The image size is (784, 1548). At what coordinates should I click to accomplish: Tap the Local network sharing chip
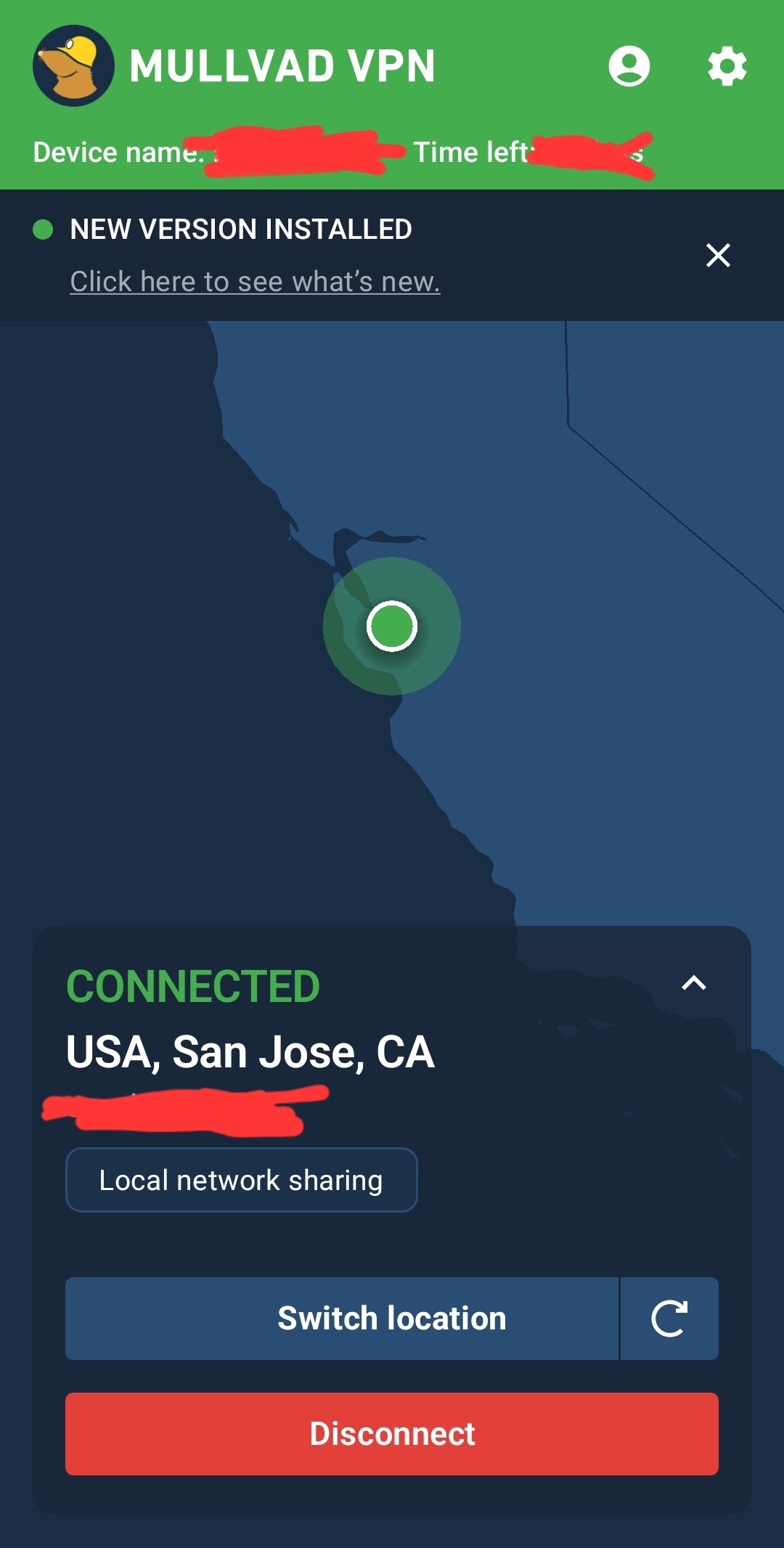coord(241,1180)
